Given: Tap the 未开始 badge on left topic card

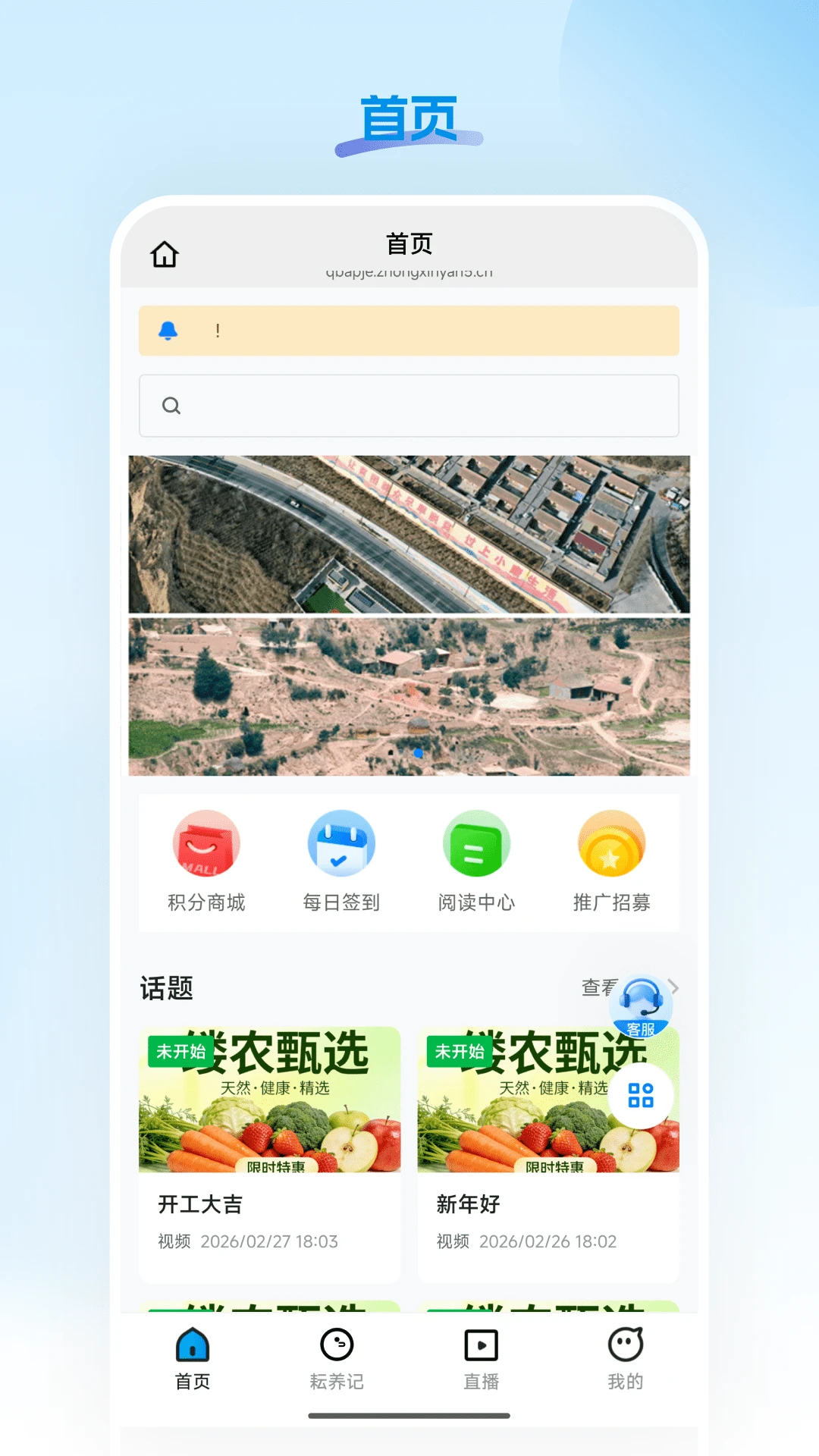Looking at the screenshot, I should pyautogui.click(x=182, y=1053).
